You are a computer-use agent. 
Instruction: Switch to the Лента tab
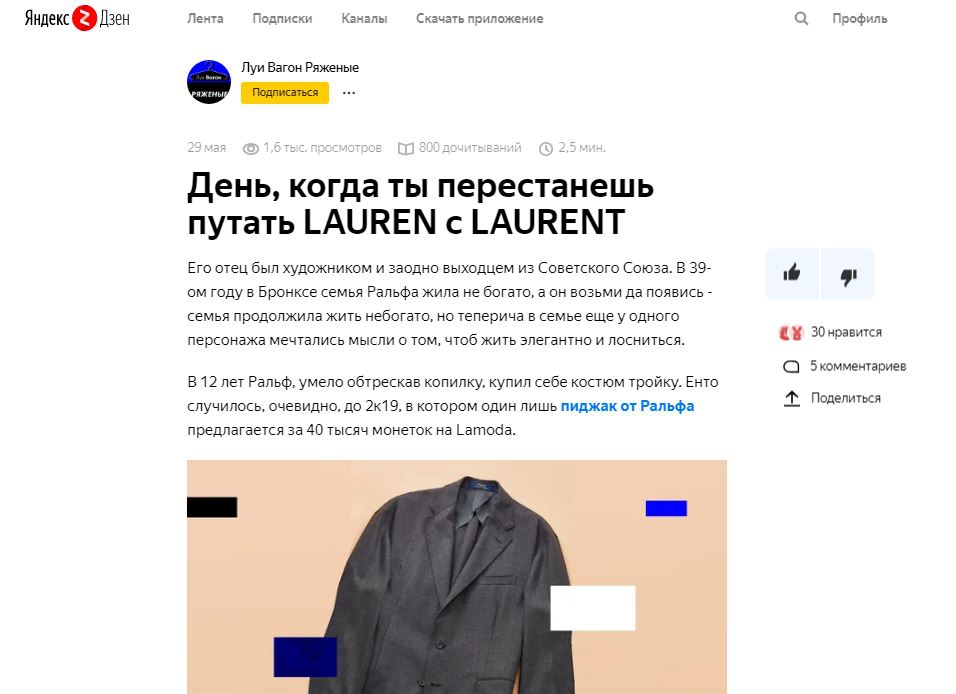[205, 18]
